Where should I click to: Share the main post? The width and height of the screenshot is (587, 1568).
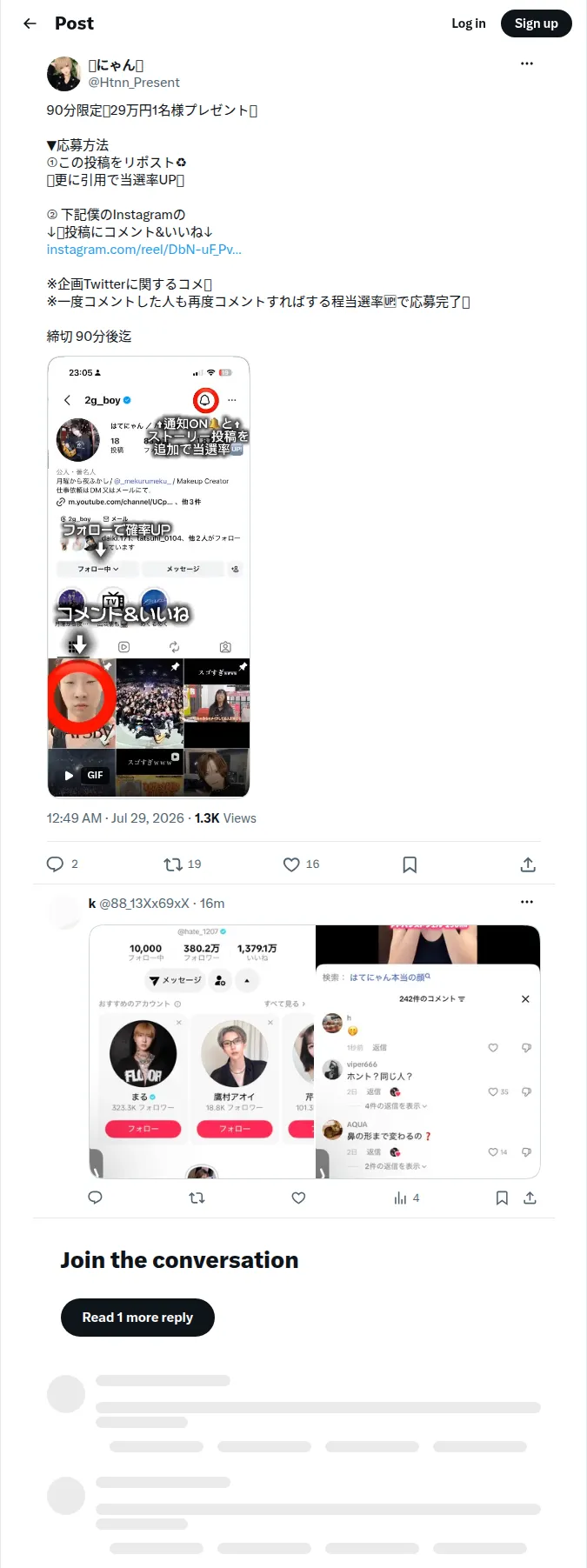[528, 864]
